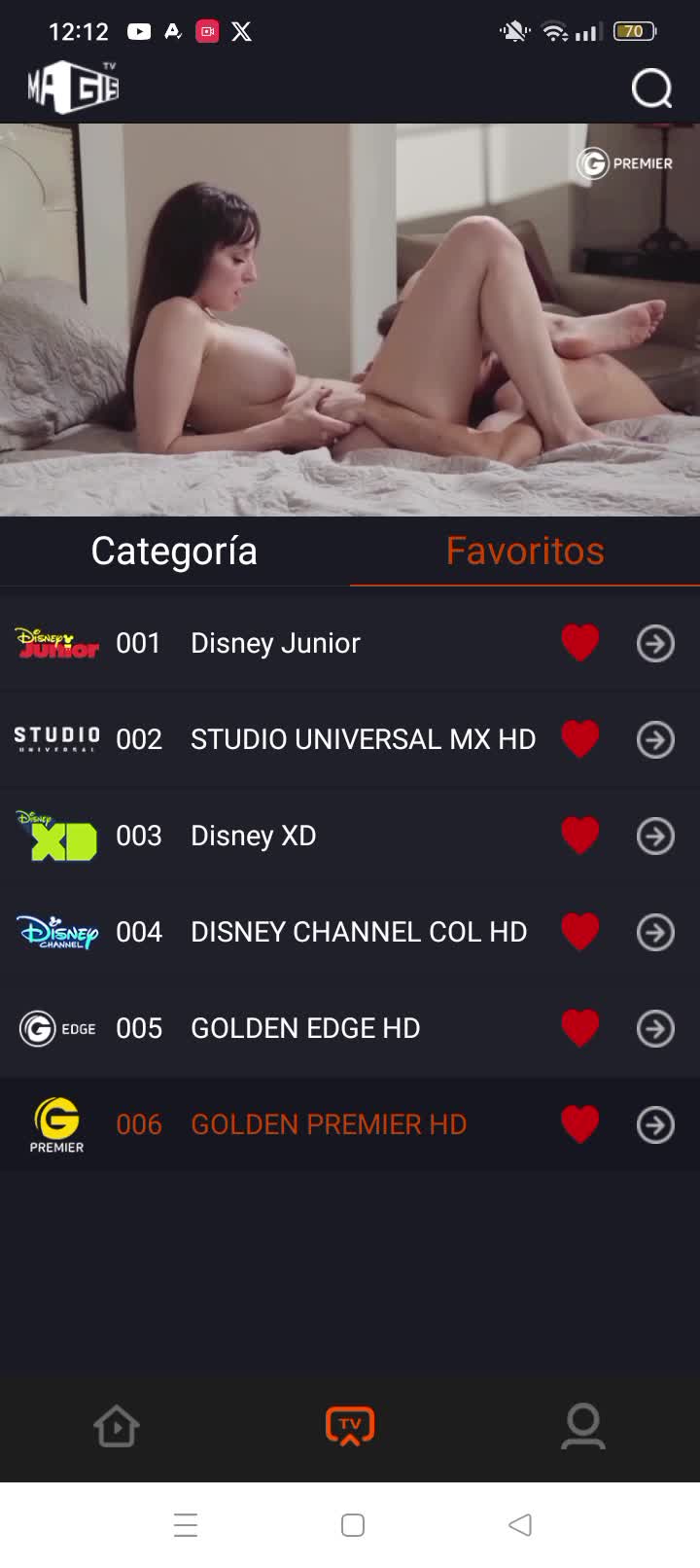Open the Disney Junior channel row
This screenshot has height=1568, width=700.
pos(275,643)
